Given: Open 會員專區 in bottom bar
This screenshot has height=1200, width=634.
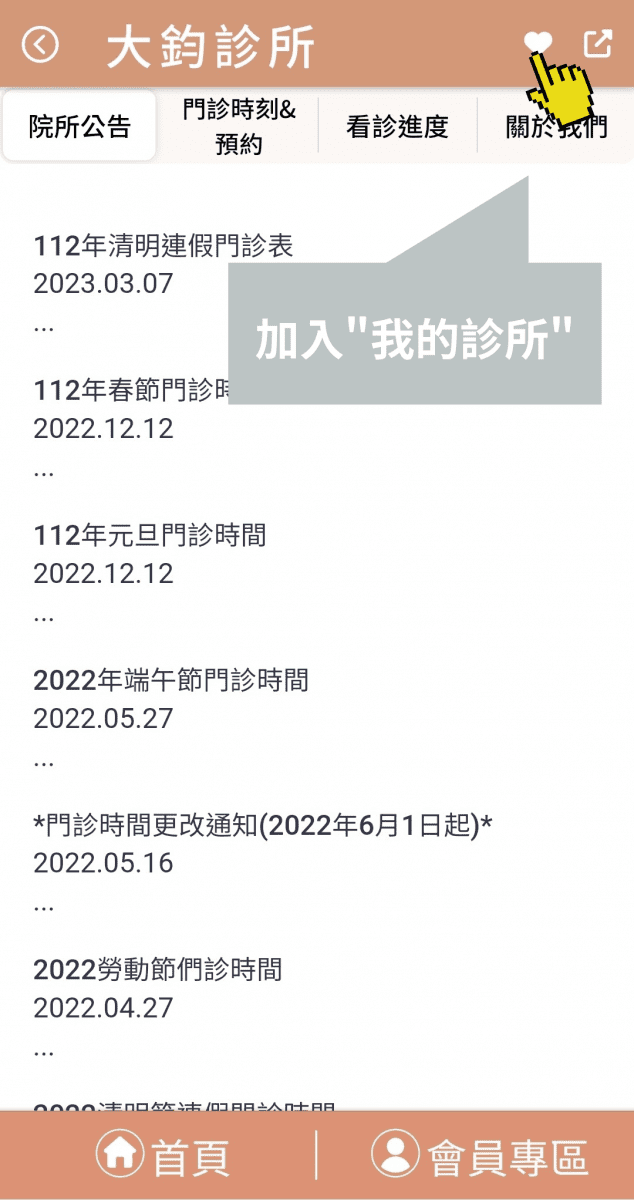Looking at the screenshot, I should [x=479, y=1156].
